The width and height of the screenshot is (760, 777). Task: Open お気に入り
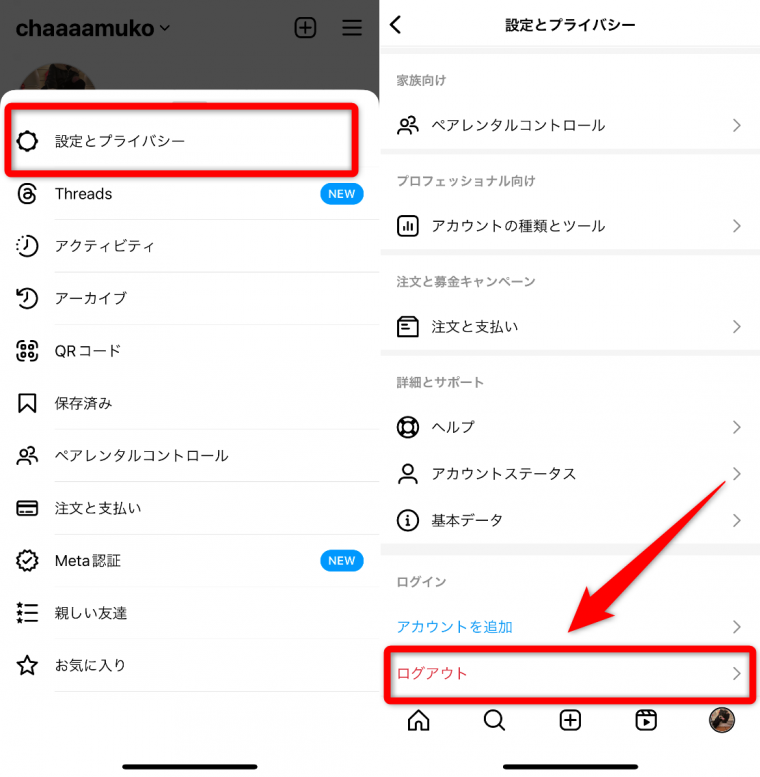pyautogui.click(x=90, y=665)
